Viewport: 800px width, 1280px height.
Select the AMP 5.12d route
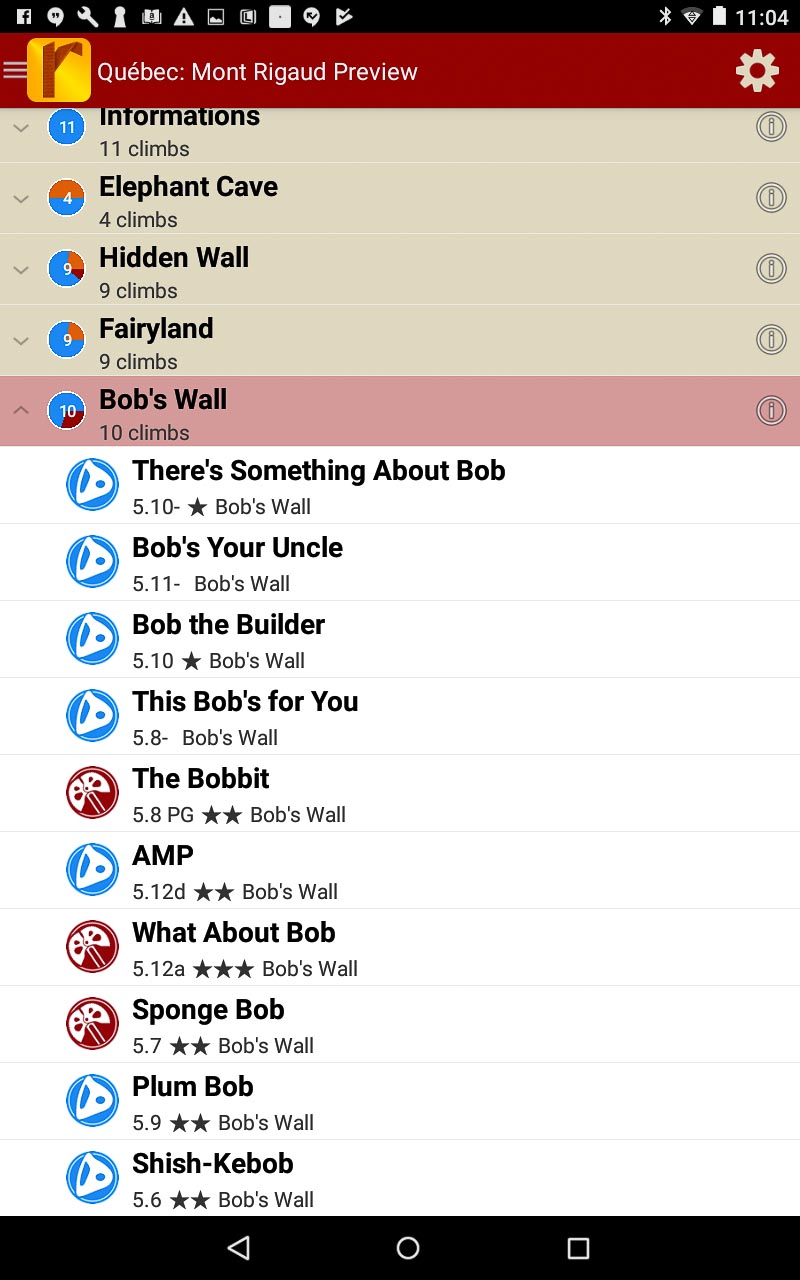pos(163,870)
